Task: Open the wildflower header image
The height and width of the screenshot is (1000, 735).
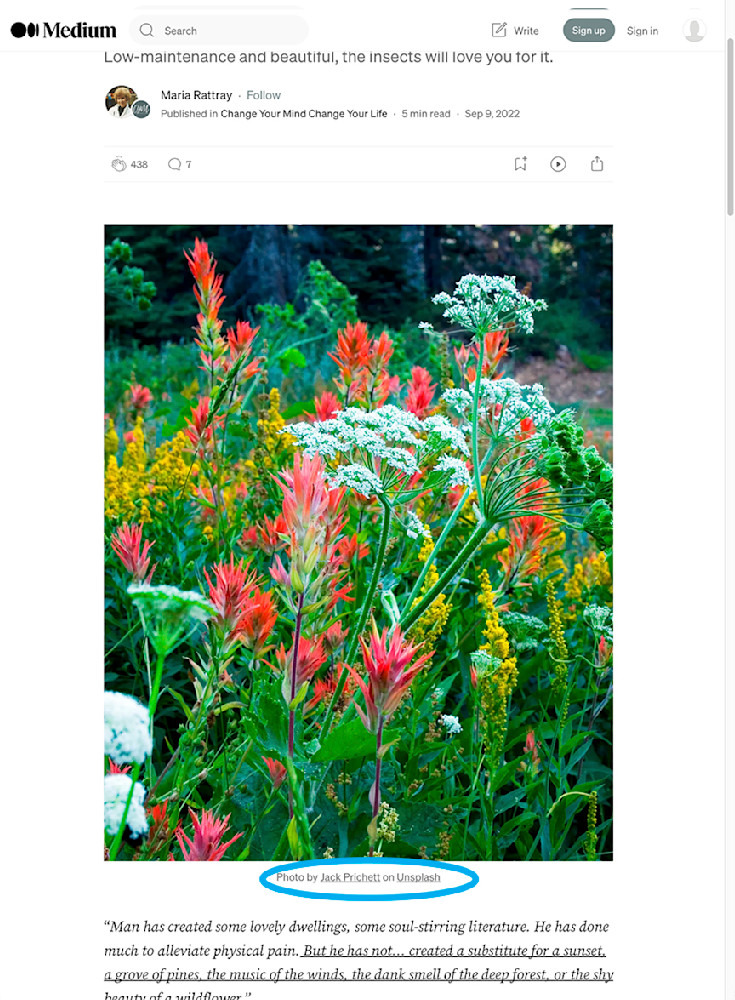Action: 358,542
